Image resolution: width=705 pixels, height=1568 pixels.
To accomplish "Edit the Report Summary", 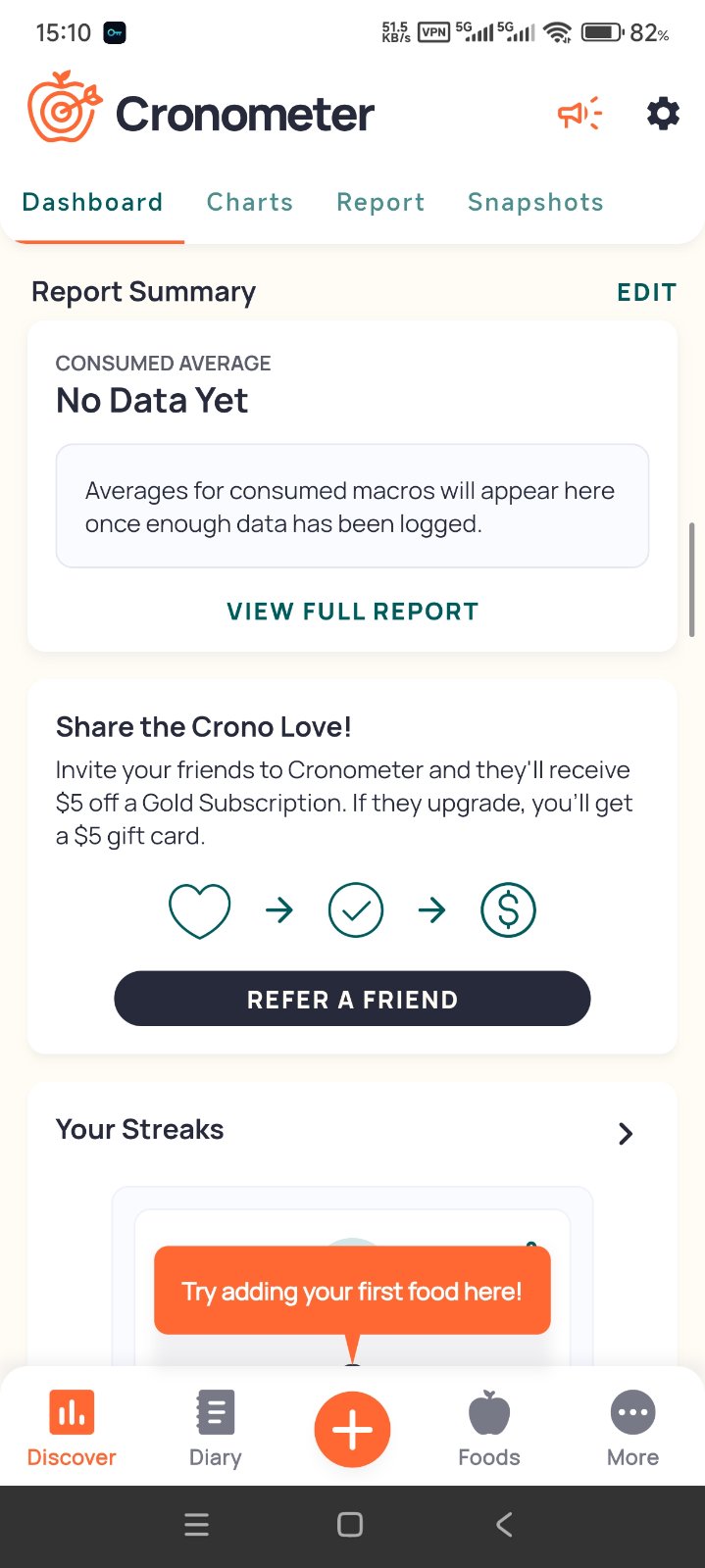I will pos(646,292).
